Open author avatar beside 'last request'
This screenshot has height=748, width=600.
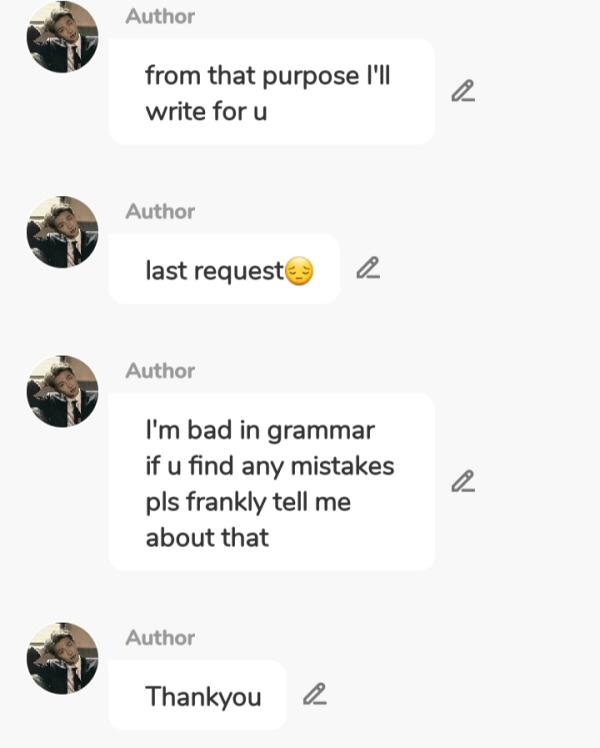[x=62, y=231]
